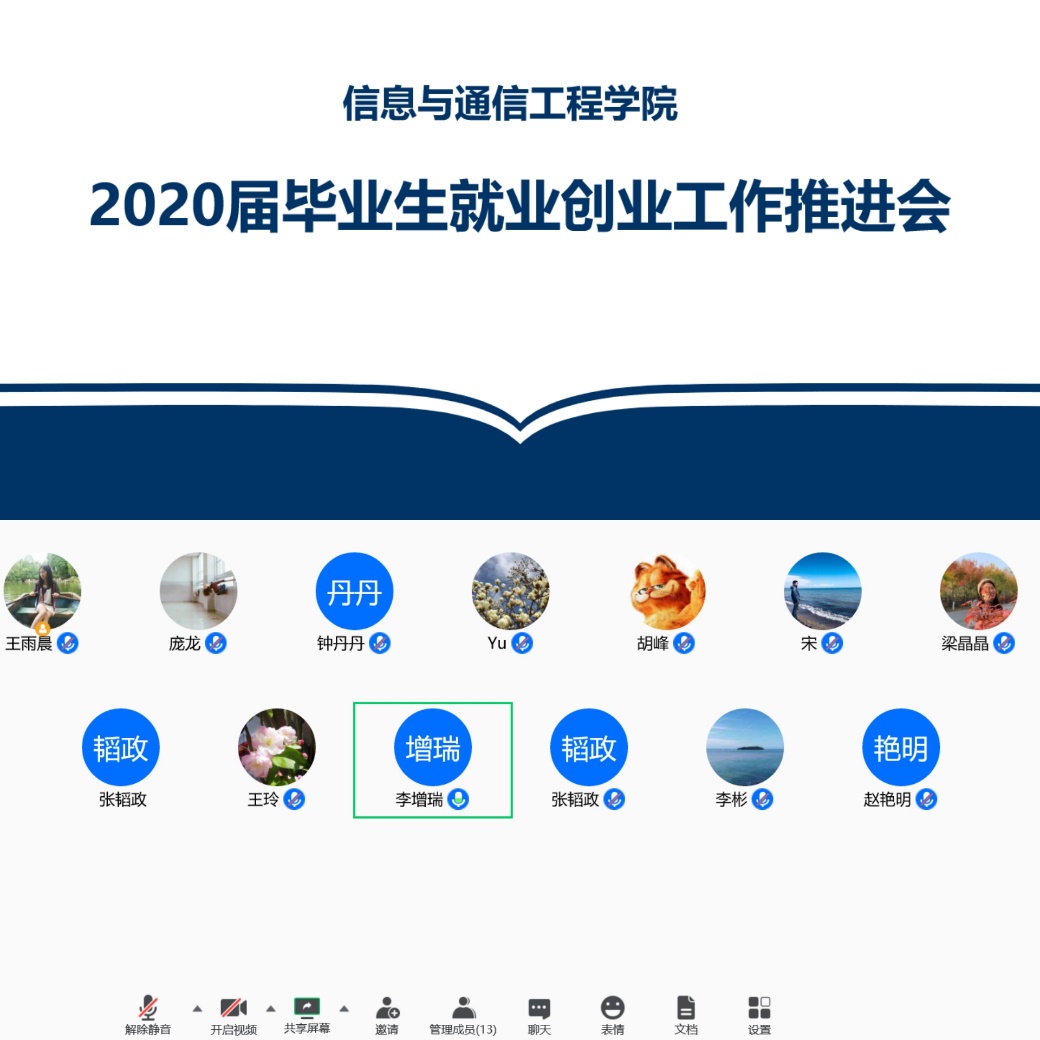Open the 文档 documents panel

click(686, 1012)
